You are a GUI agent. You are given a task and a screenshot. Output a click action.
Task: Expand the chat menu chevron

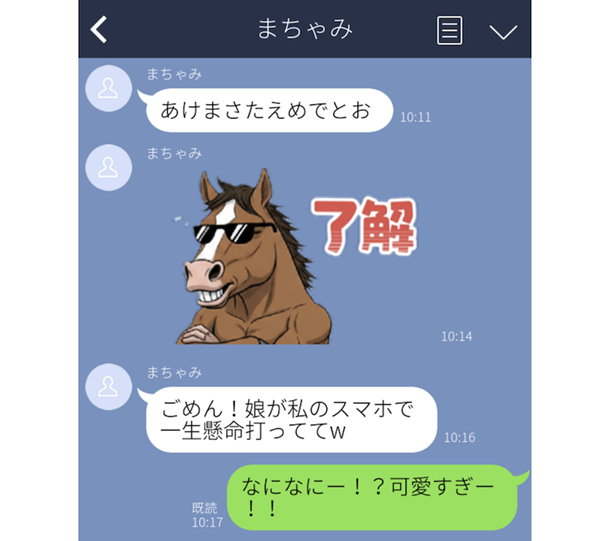[x=503, y=31]
